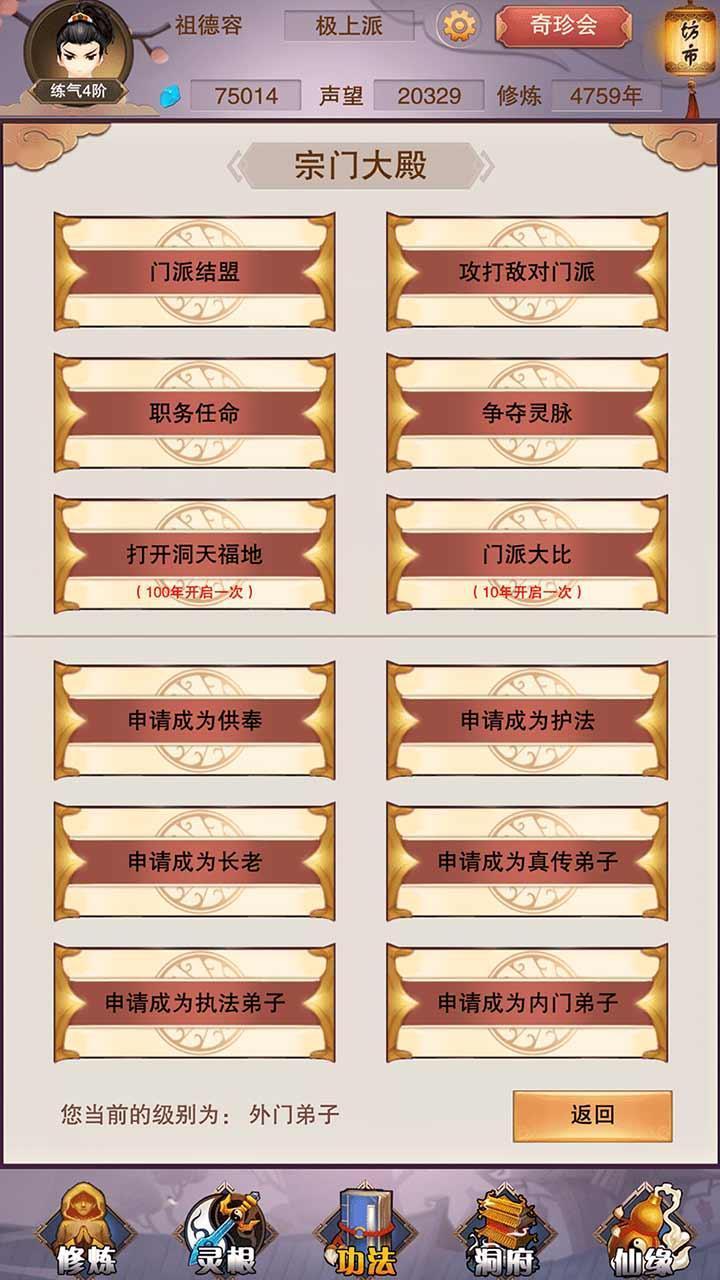Start 门派大比 competition

point(527,554)
